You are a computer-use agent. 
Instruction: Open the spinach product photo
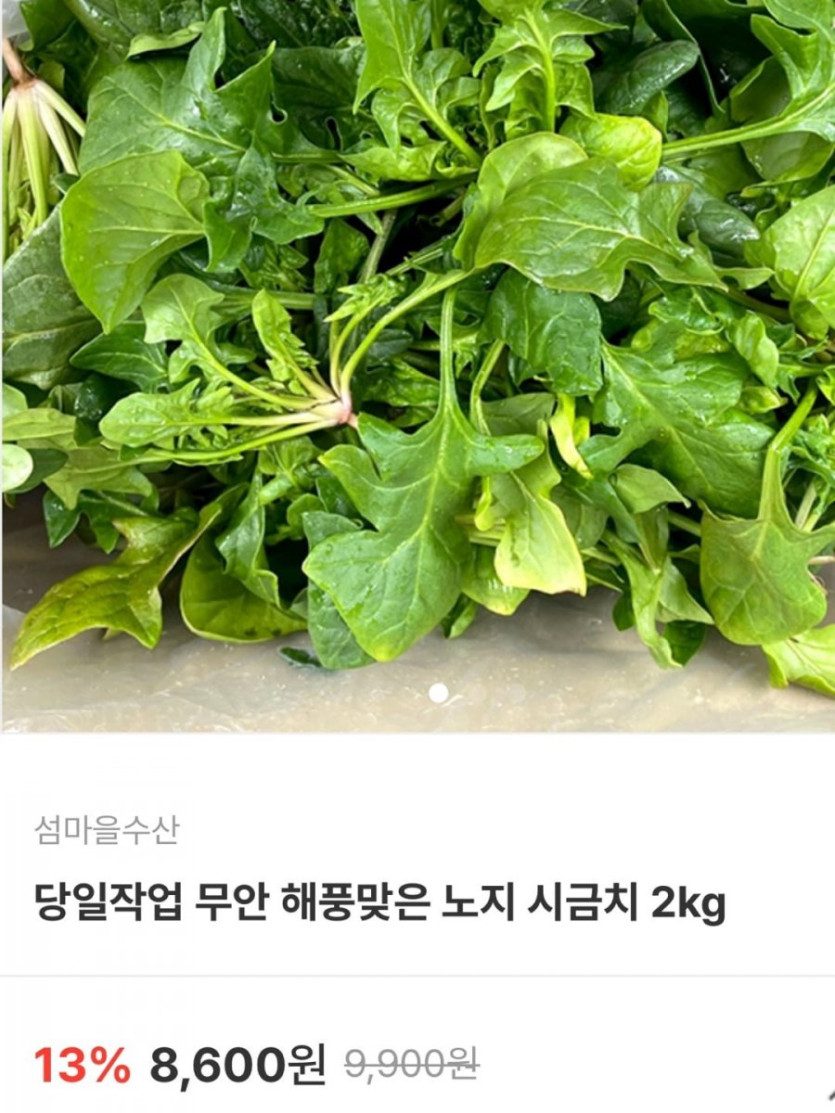pyautogui.click(x=417, y=340)
